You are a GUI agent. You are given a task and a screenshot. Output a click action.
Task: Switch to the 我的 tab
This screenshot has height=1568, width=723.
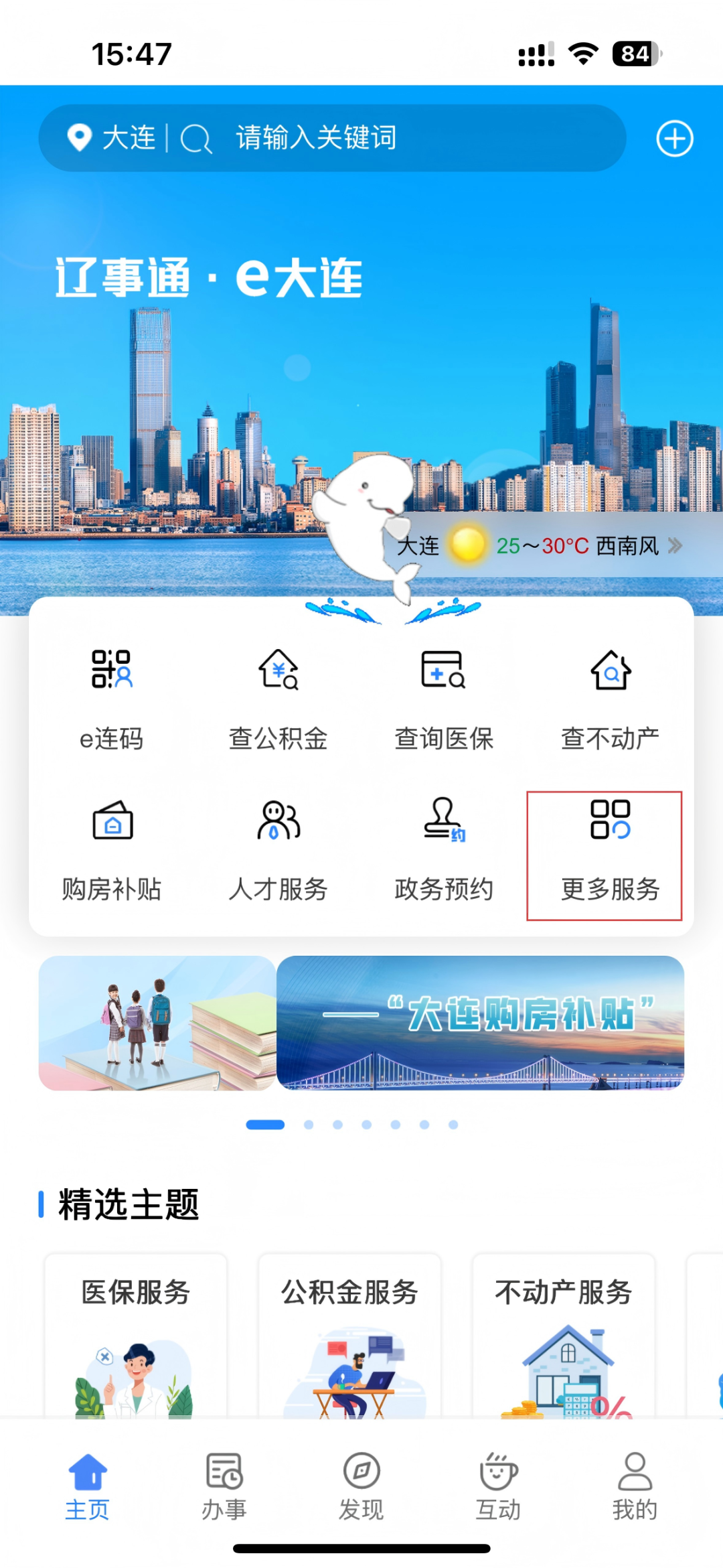634,1485
